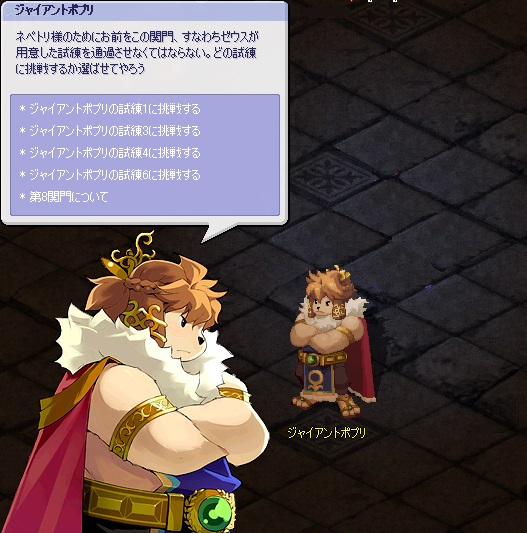This screenshot has width=527, height=533.
Task: Pick ジャイアントポプリの試練4に挑戦する option
Action: (x=110, y=153)
